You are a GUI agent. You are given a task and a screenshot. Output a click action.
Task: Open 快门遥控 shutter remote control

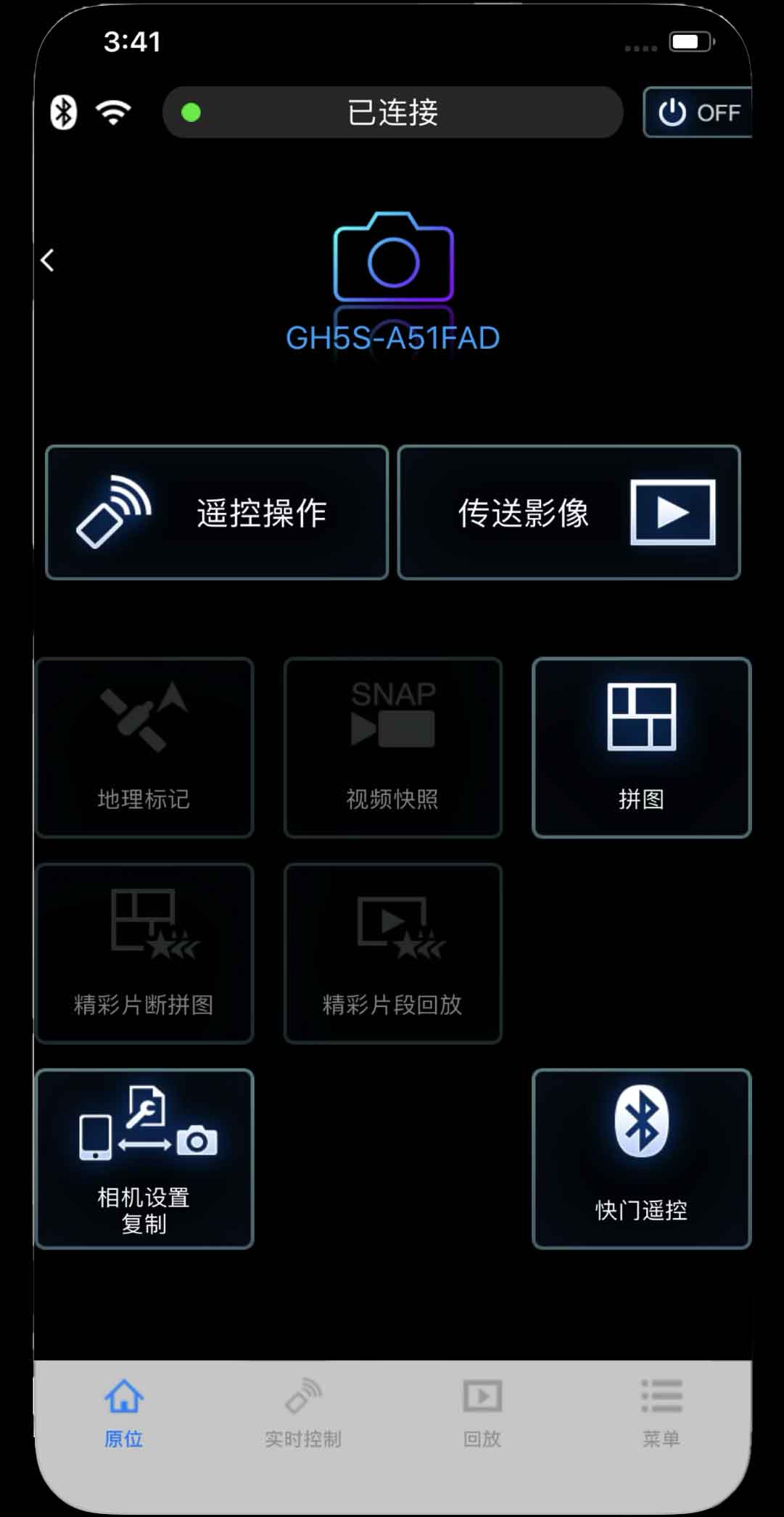pyautogui.click(x=641, y=1159)
